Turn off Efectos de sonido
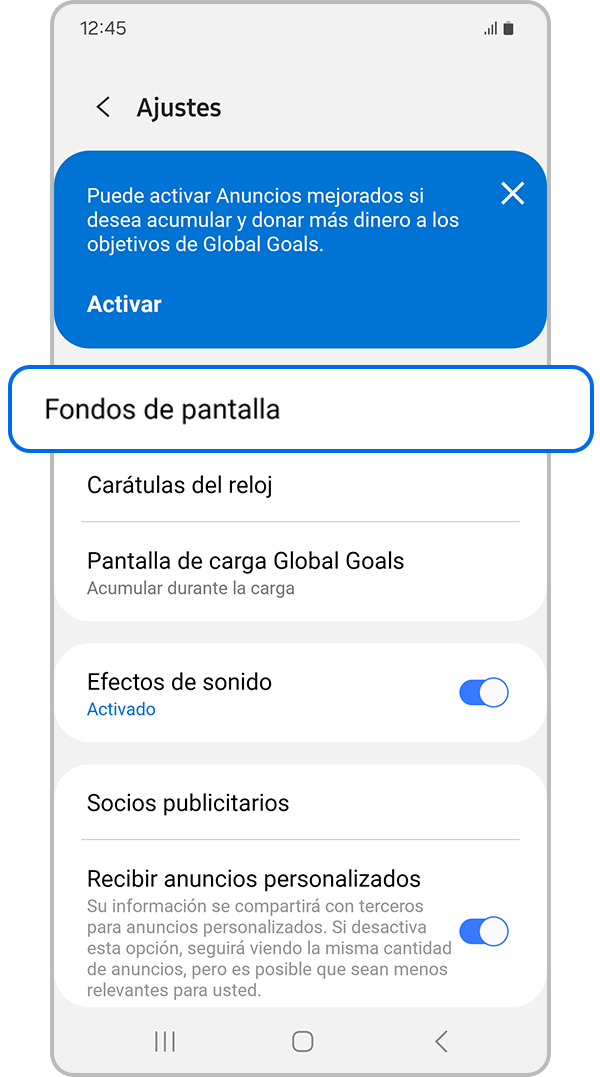 484,693
